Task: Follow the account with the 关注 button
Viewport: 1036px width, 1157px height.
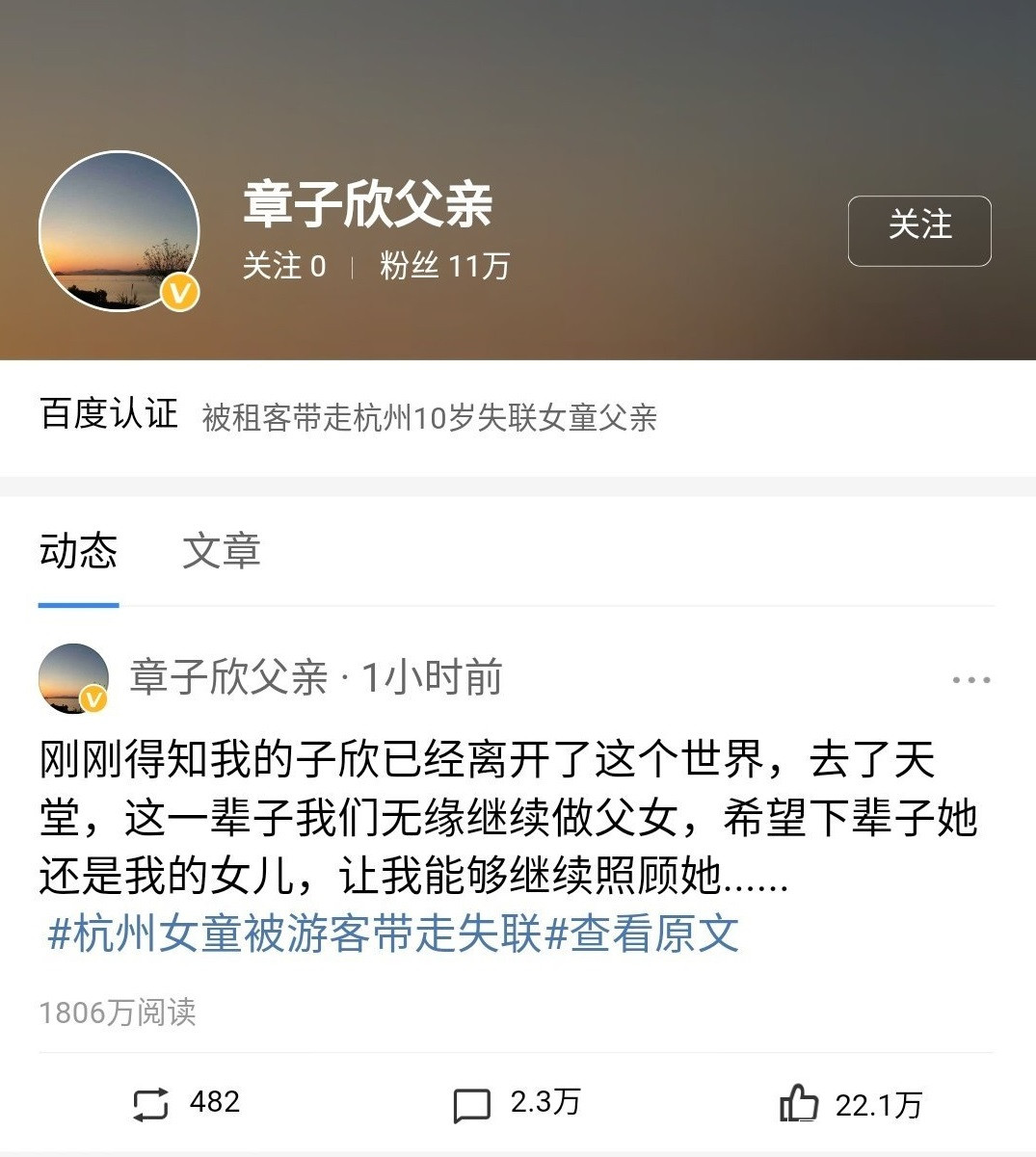Action: pyautogui.click(x=918, y=230)
